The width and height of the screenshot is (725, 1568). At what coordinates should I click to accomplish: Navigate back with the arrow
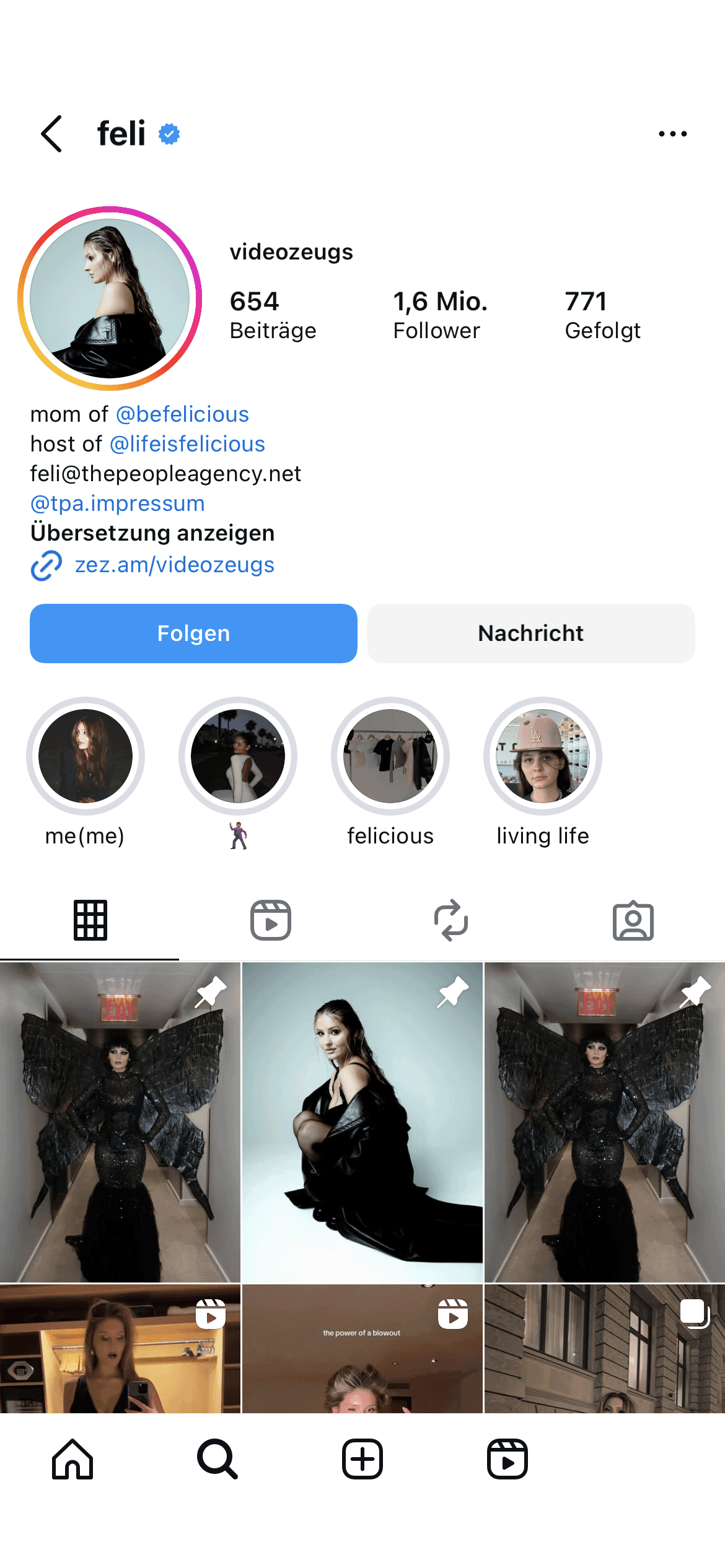[x=51, y=133]
